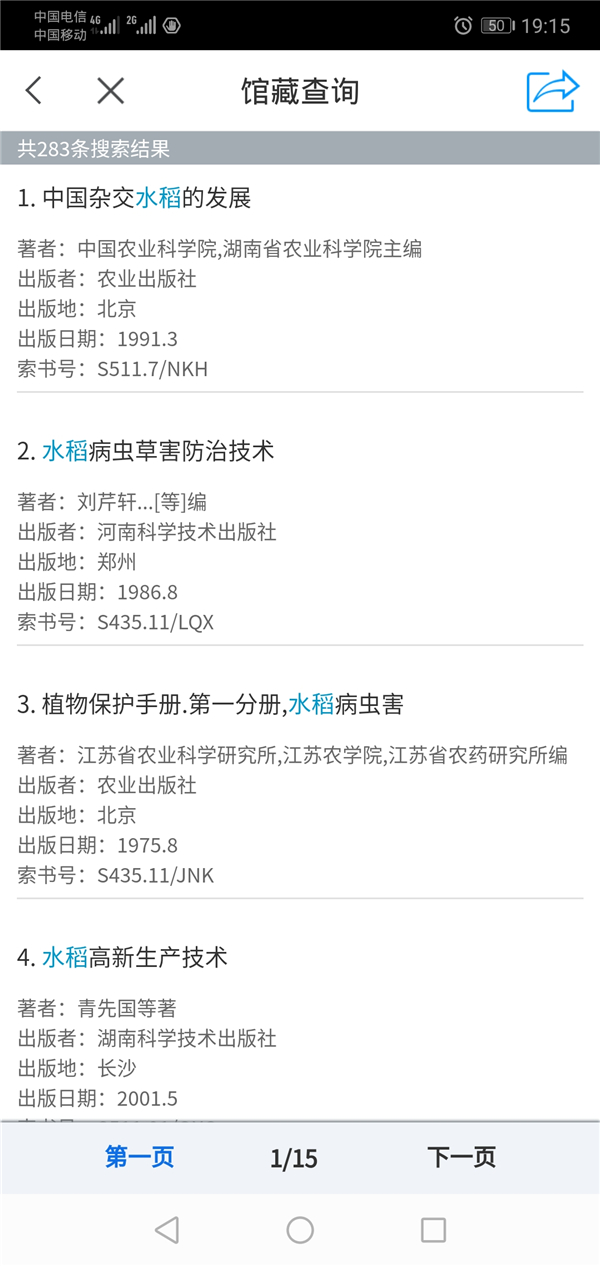Go back using the top-left arrow
This screenshot has height=1266, width=600.
tap(34, 91)
